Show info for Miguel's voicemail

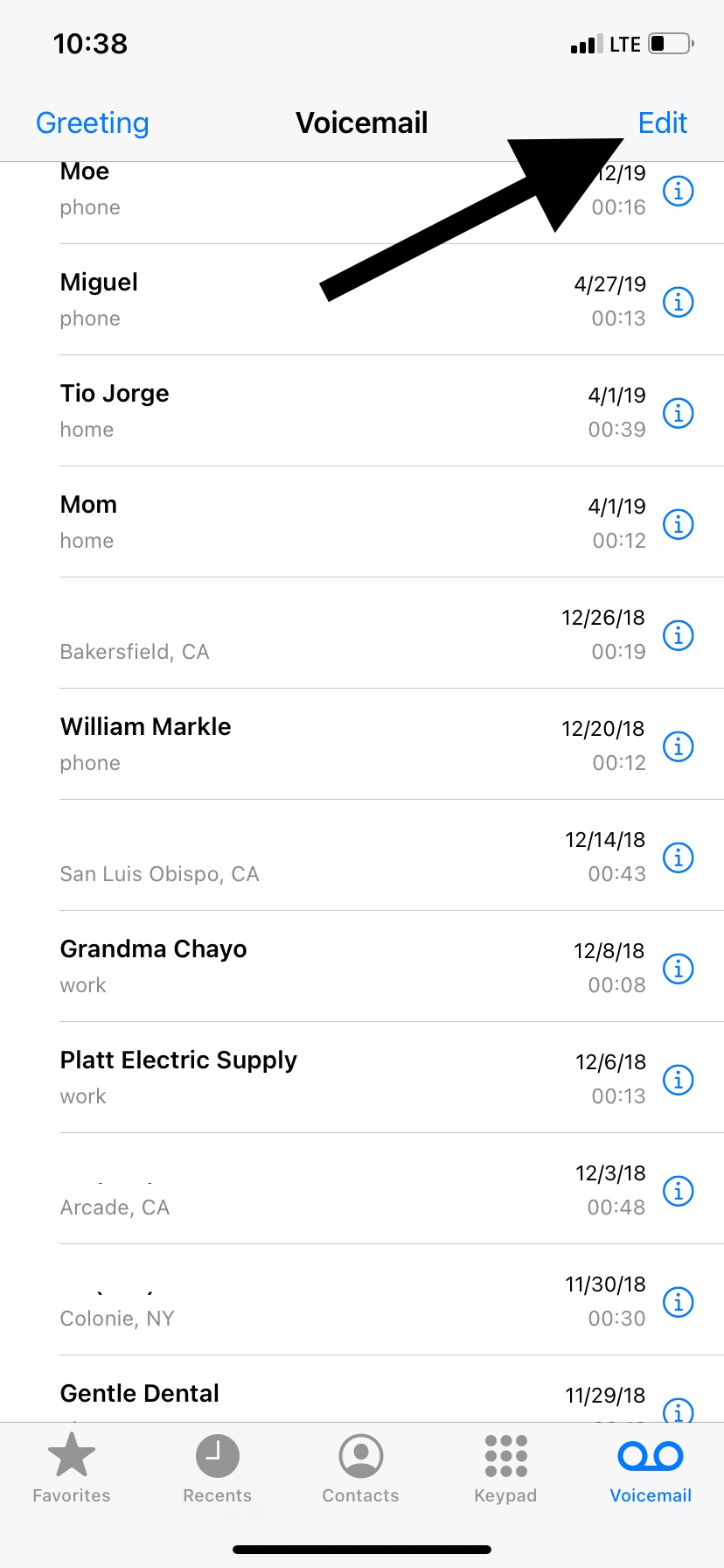pyautogui.click(x=679, y=302)
